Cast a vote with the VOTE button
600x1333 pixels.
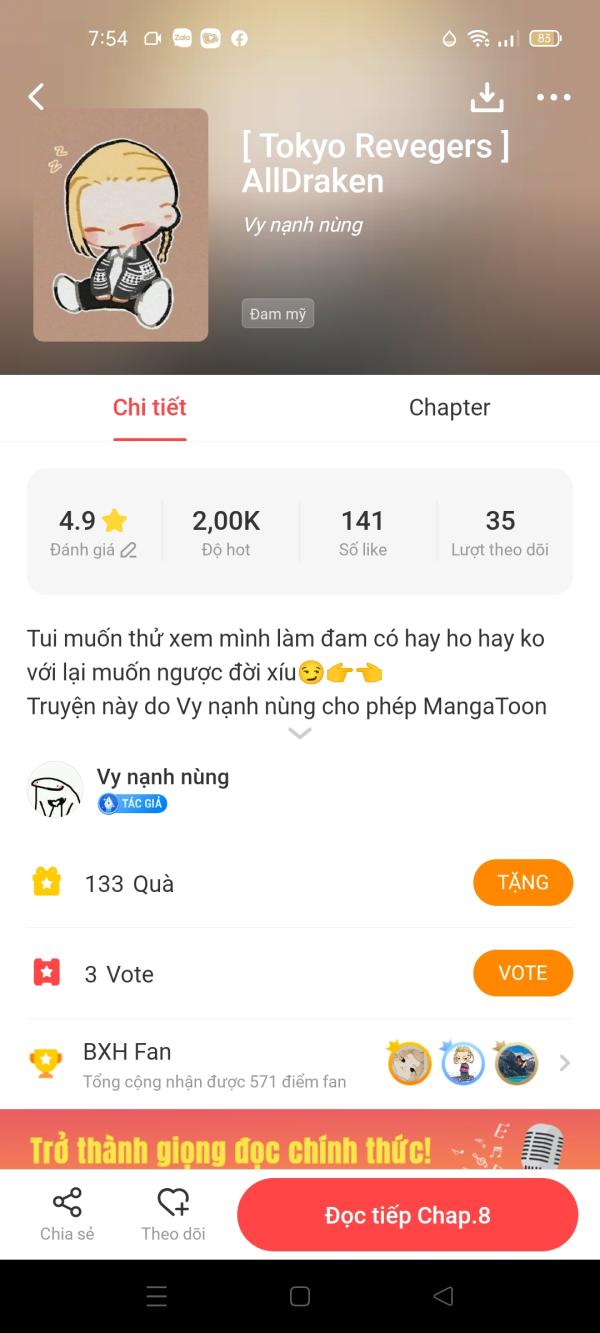point(522,973)
